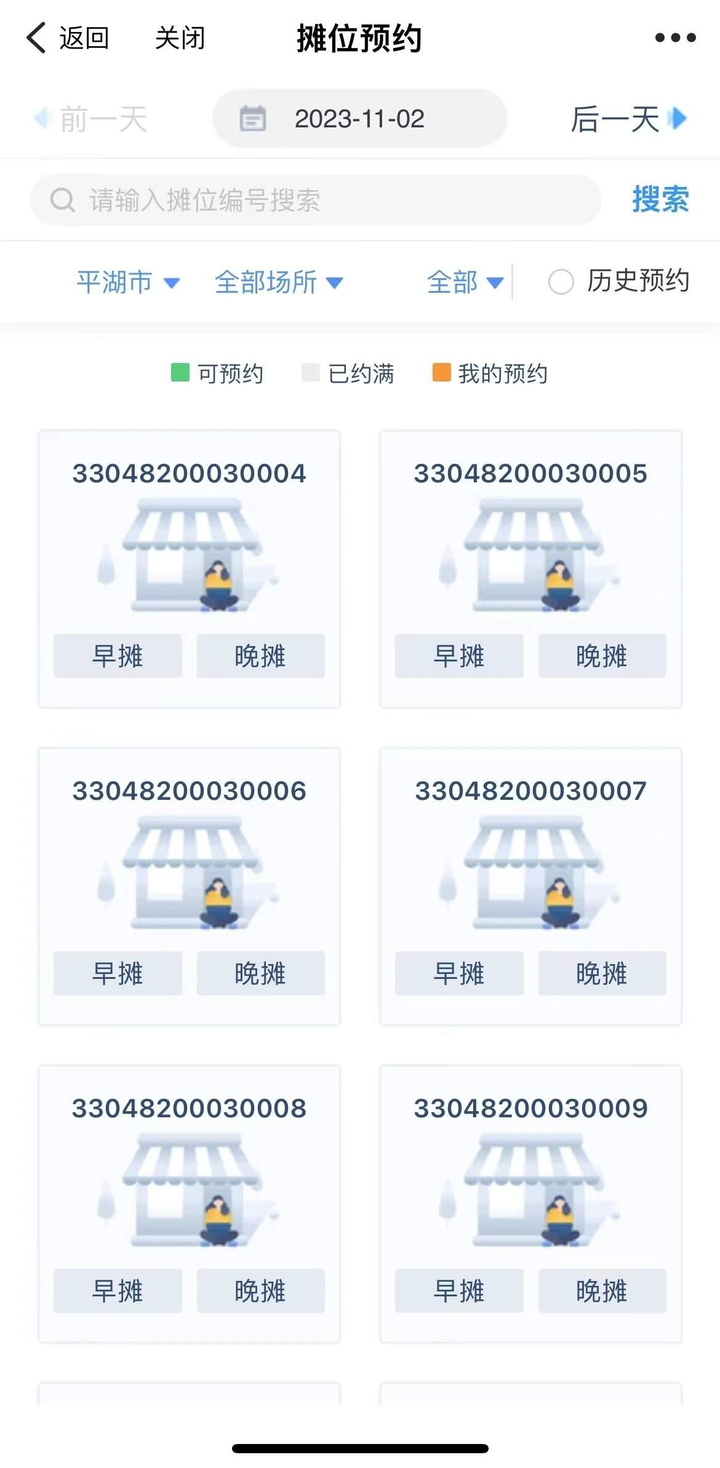Open the 全部 status filter dropdown
Image resolution: width=720 pixels, height=1468 pixels.
[465, 282]
